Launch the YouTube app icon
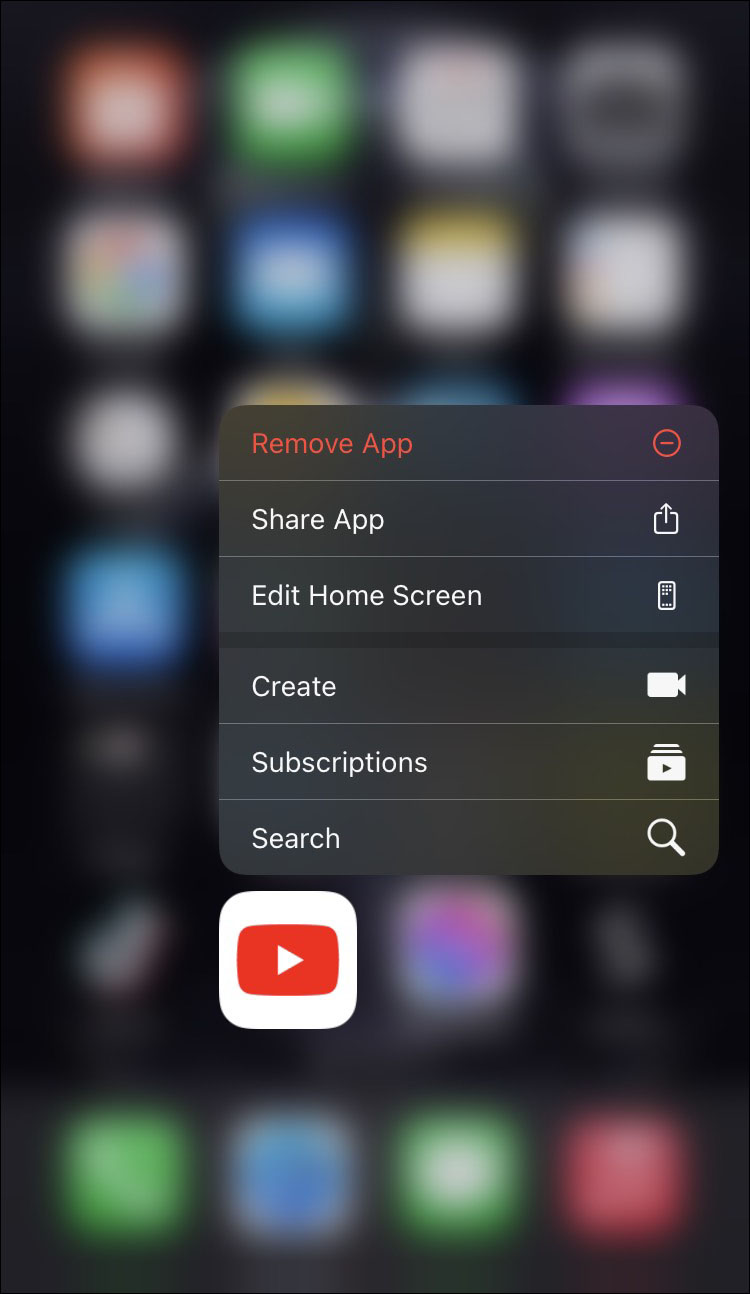The image size is (750, 1294). pos(288,960)
